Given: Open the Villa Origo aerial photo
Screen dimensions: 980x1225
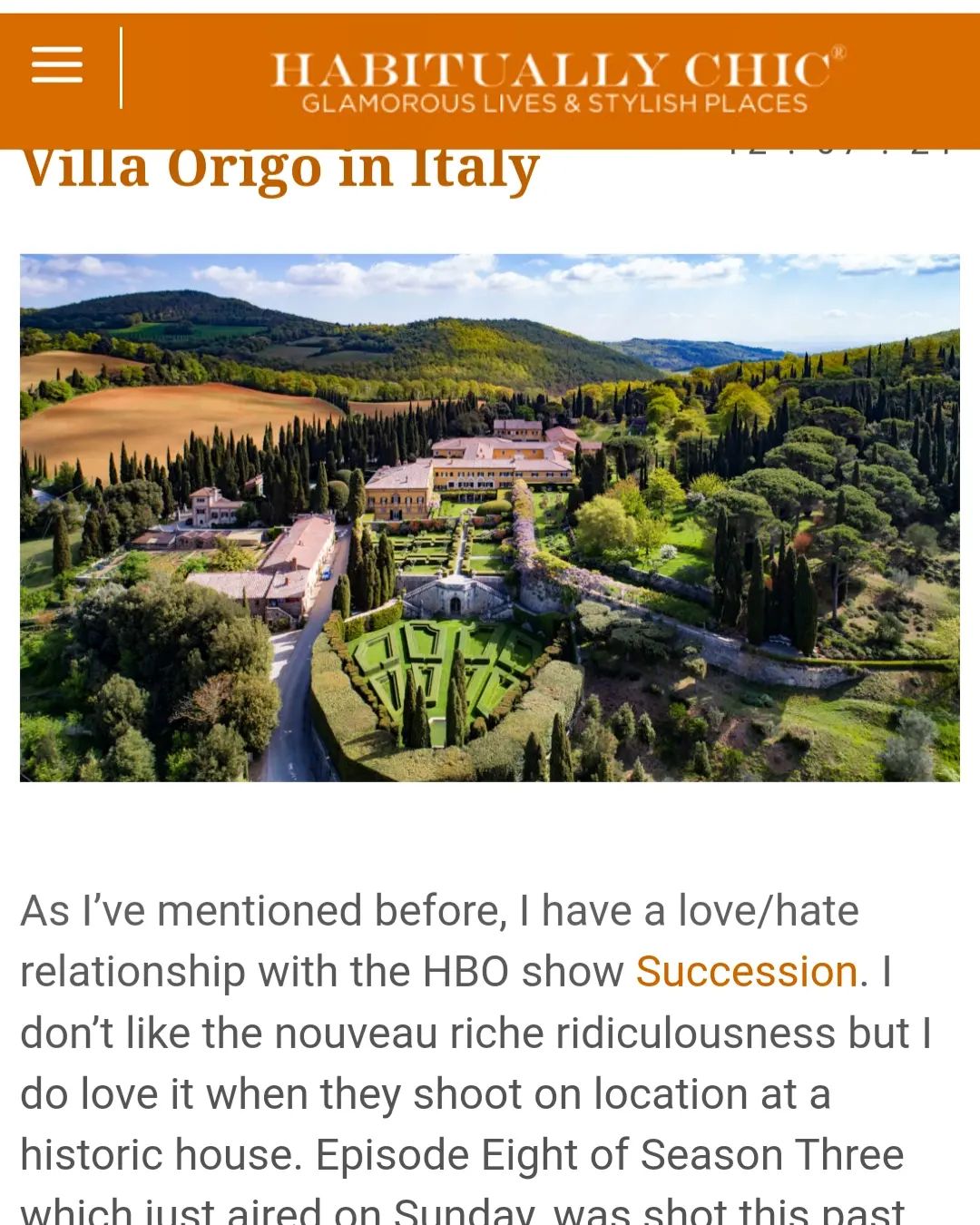Looking at the screenshot, I should (x=490, y=517).
